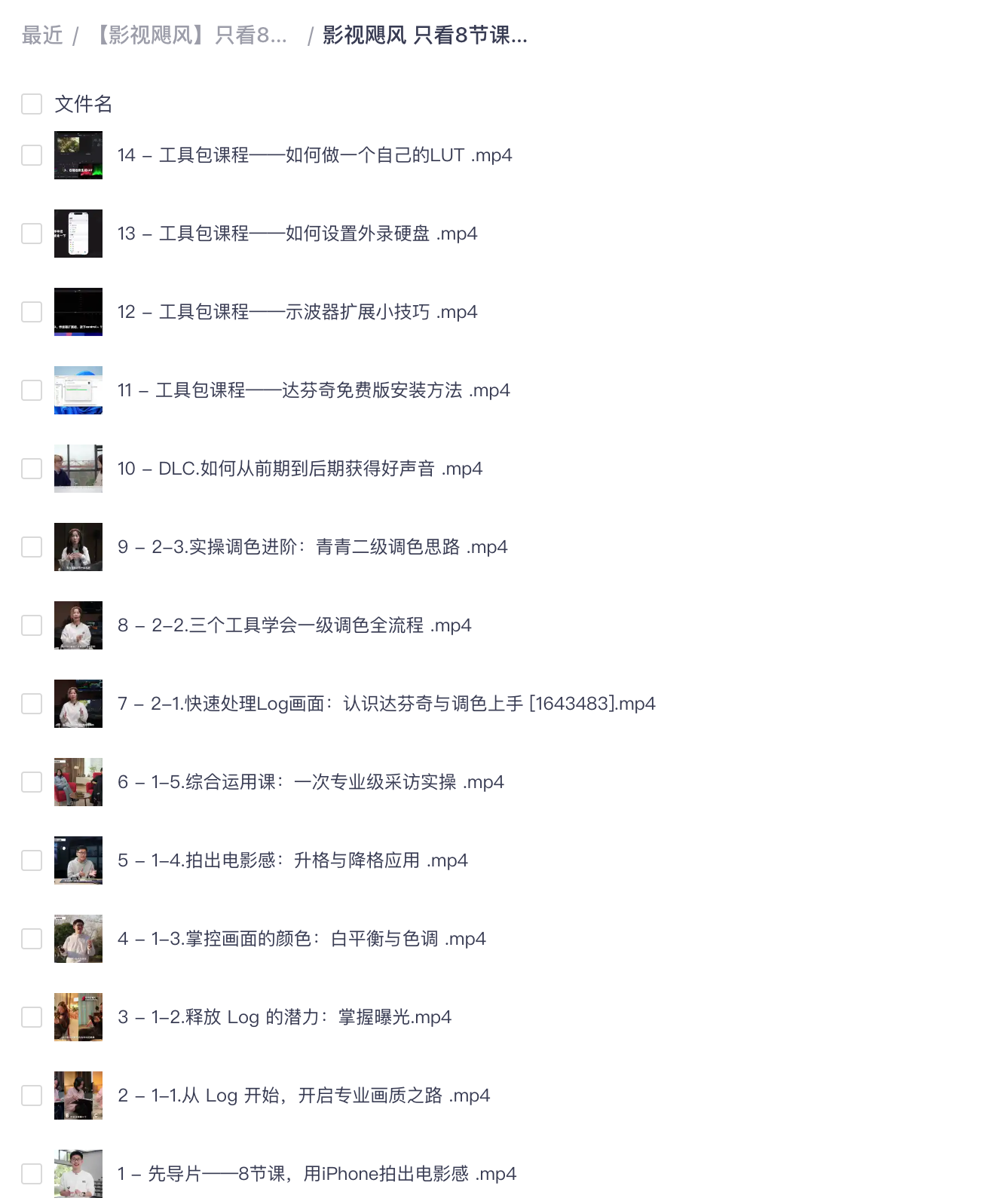Check the box for 4 白平衡与色调
This screenshot has width=1004, height=1204.
(32, 939)
